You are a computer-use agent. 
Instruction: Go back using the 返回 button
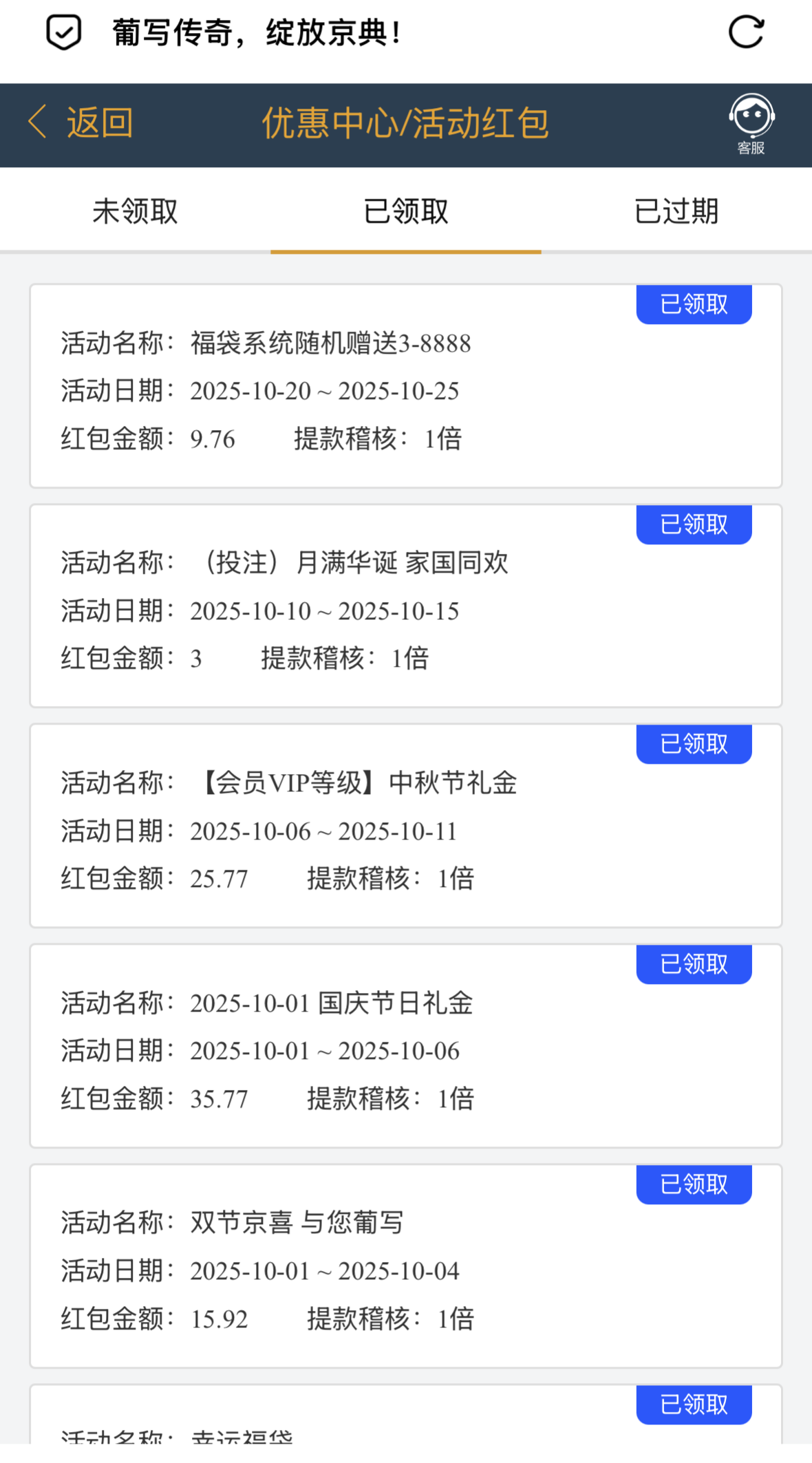(x=81, y=123)
